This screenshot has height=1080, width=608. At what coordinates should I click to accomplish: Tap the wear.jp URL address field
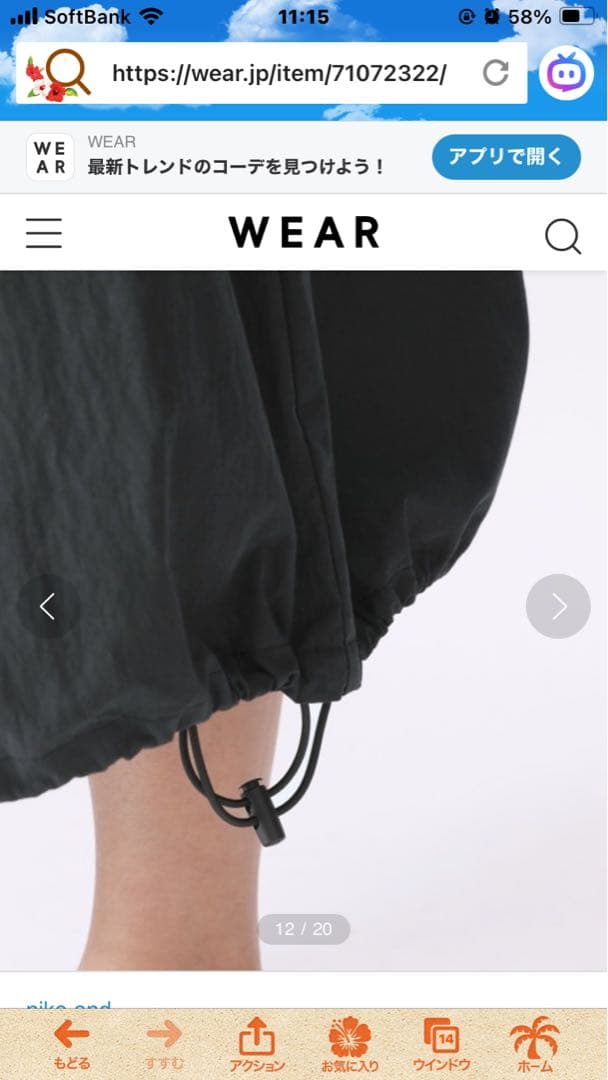pyautogui.click(x=279, y=73)
